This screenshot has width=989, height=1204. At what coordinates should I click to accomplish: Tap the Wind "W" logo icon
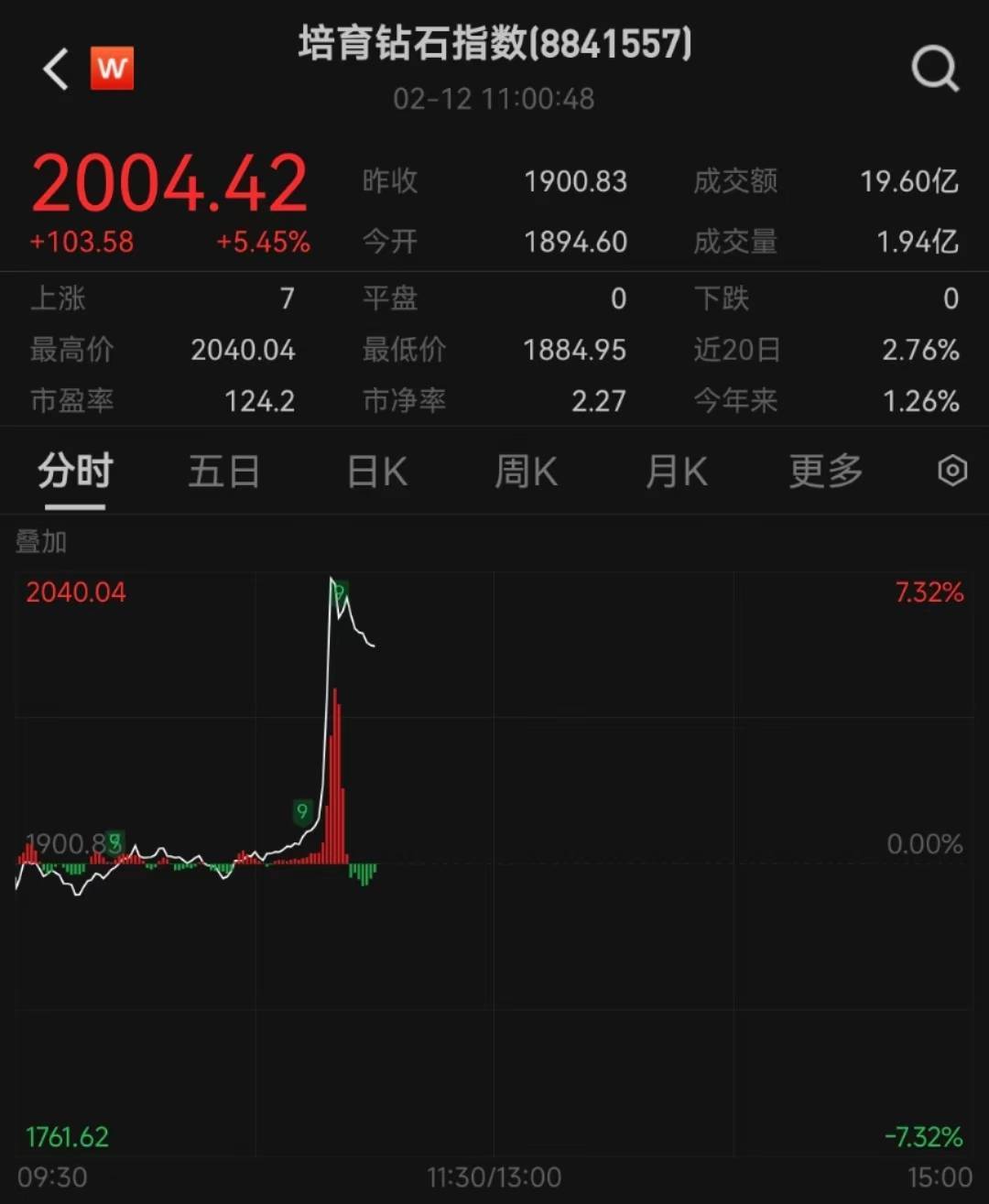click(112, 69)
